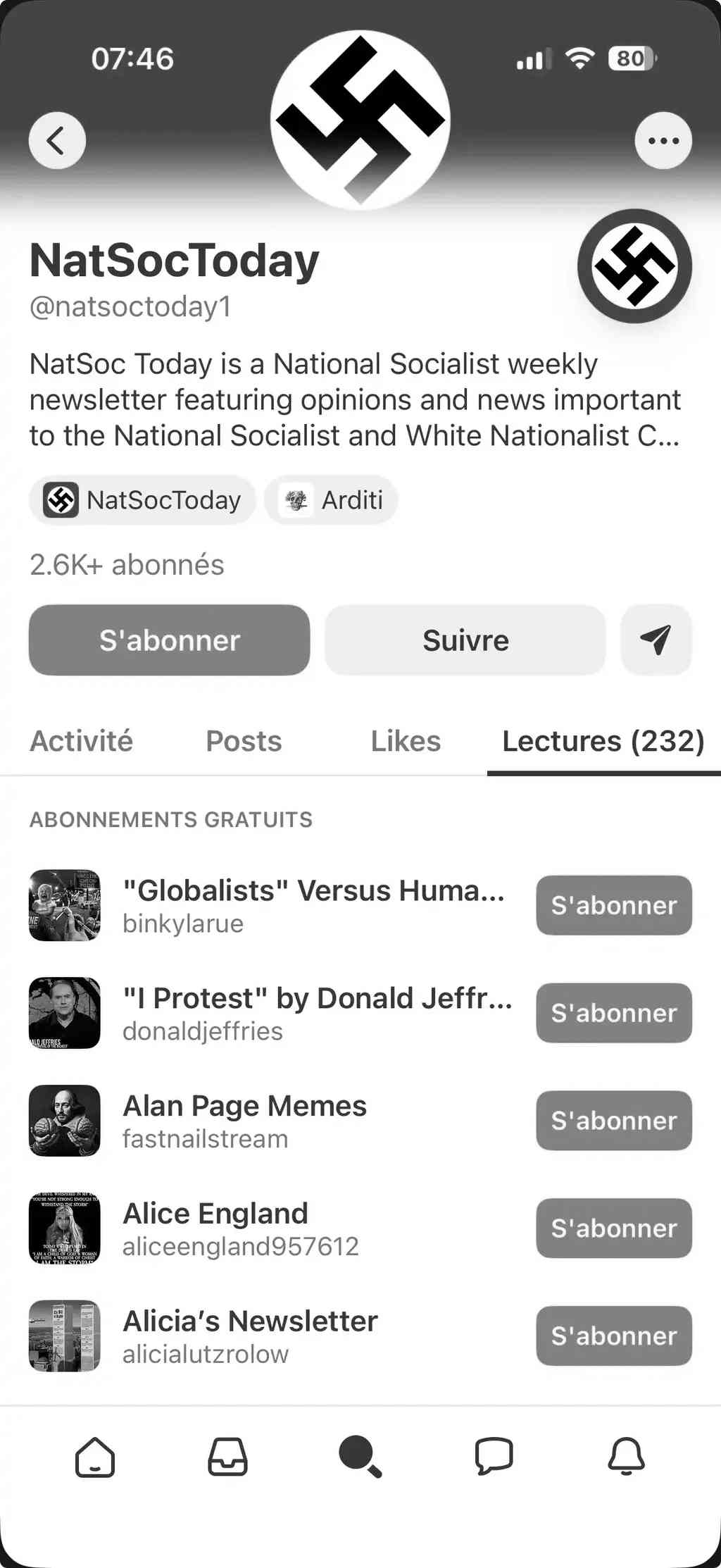This screenshot has width=721, height=1568.
Task: Open the Alice England row
Action: coord(239,1228)
